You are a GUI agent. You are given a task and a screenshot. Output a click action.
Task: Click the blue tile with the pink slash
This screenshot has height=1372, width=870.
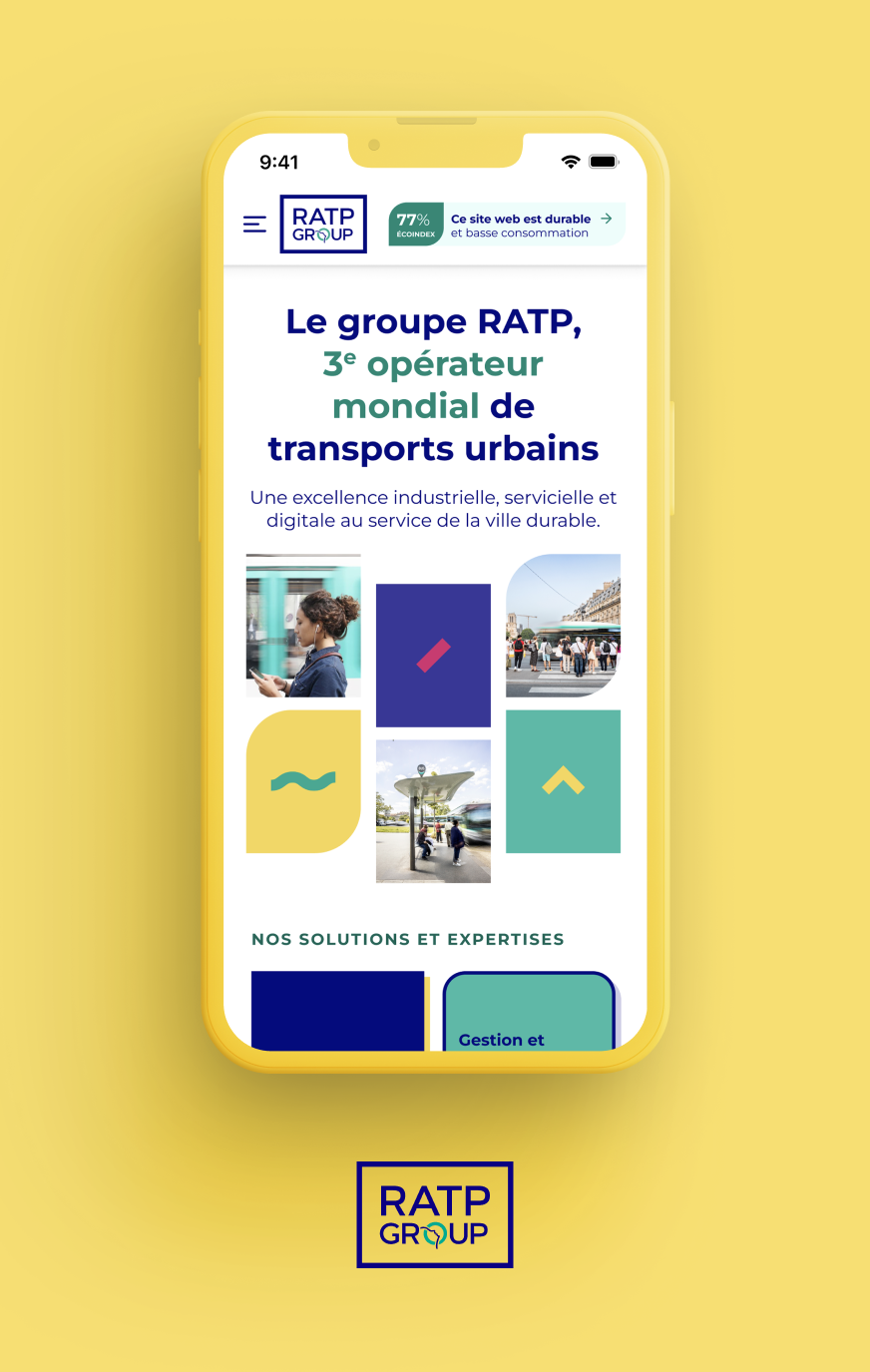pos(433,654)
